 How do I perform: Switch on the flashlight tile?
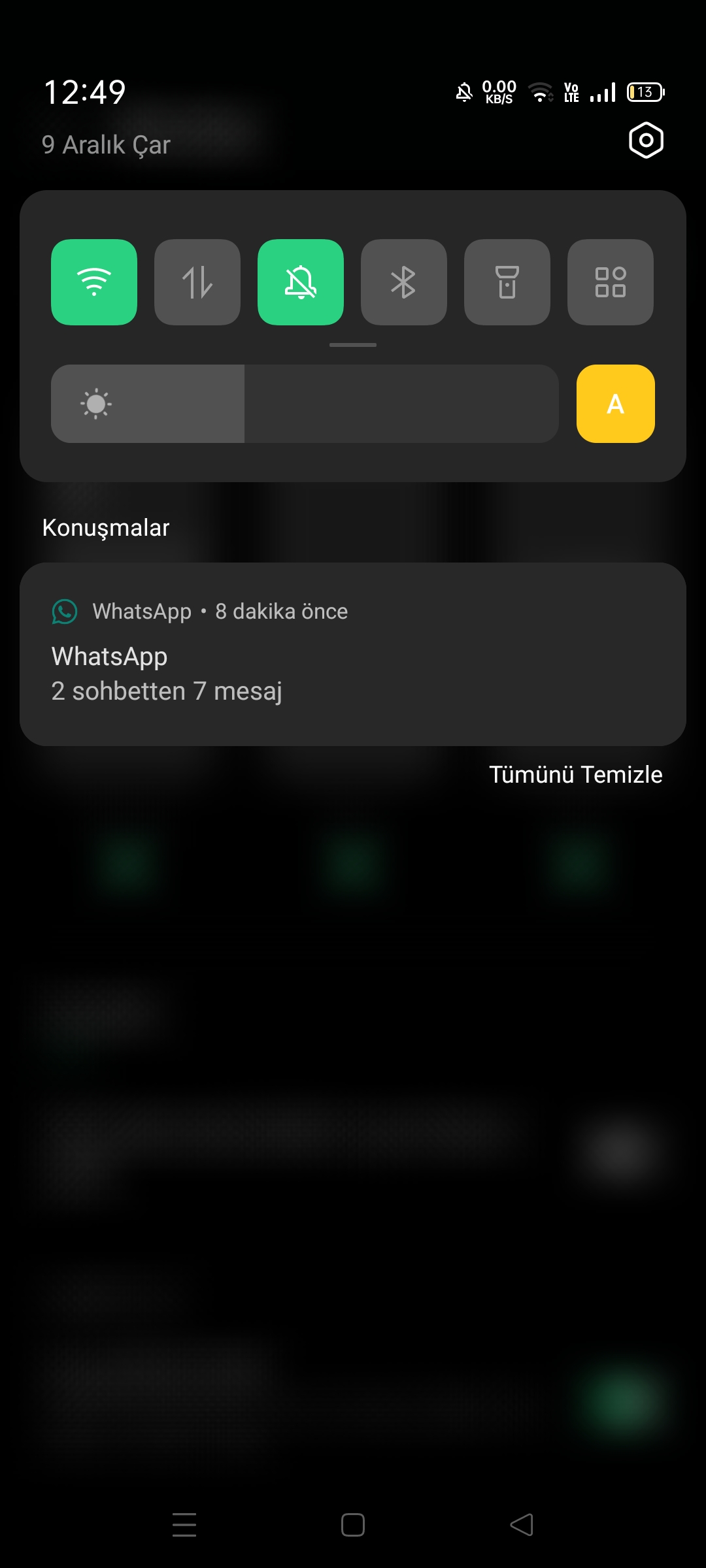tap(507, 282)
